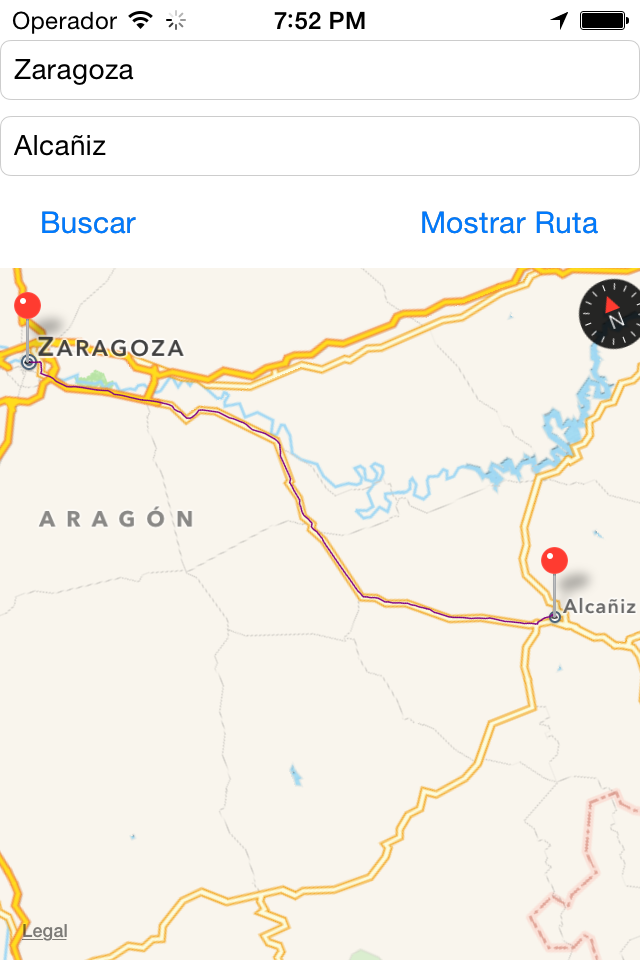Select the red pin at Zaragoza
The width and height of the screenshot is (640, 960).
point(28,308)
